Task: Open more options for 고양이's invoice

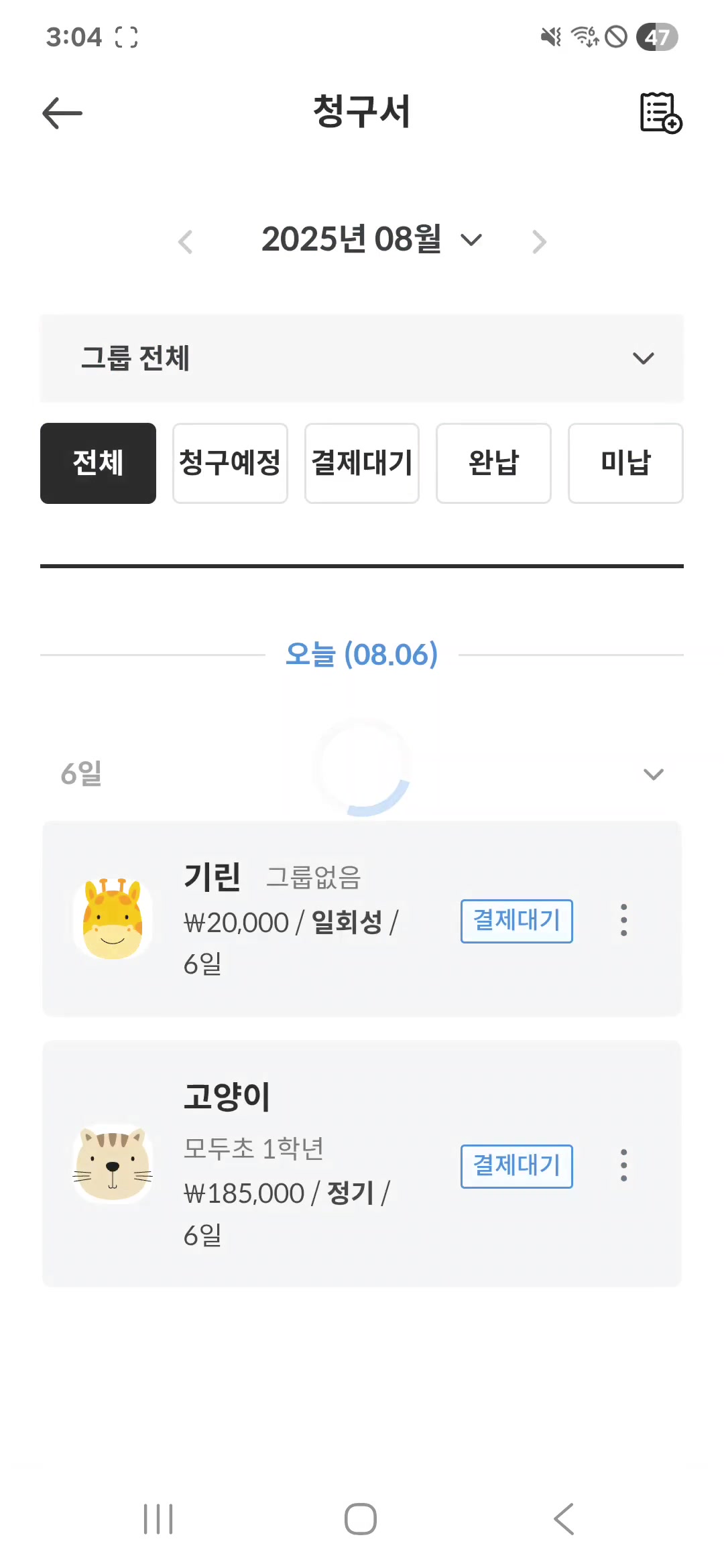Action: [x=624, y=1165]
